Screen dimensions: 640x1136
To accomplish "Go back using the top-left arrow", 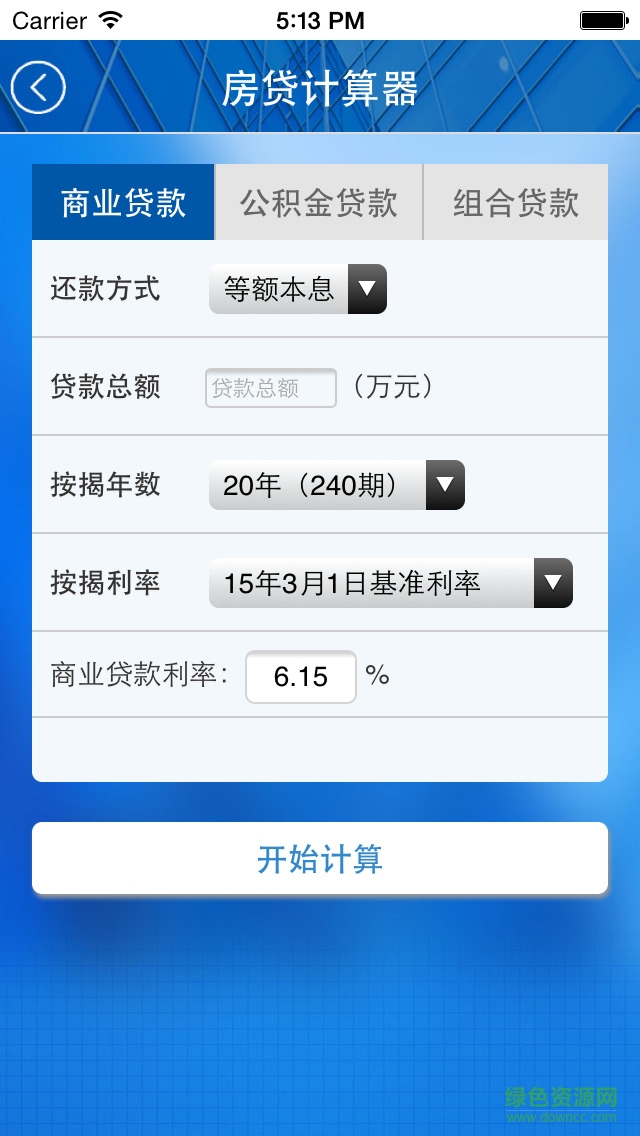I will (x=38, y=87).
